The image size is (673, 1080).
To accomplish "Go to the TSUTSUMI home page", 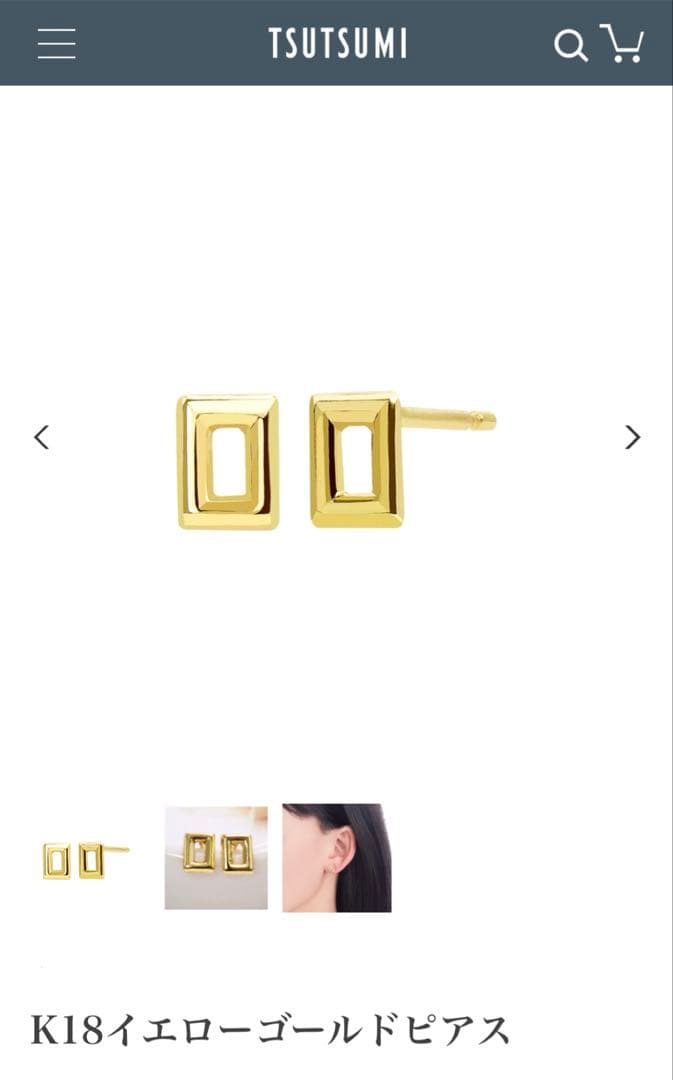I will pyautogui.click(x=337, y=43).
